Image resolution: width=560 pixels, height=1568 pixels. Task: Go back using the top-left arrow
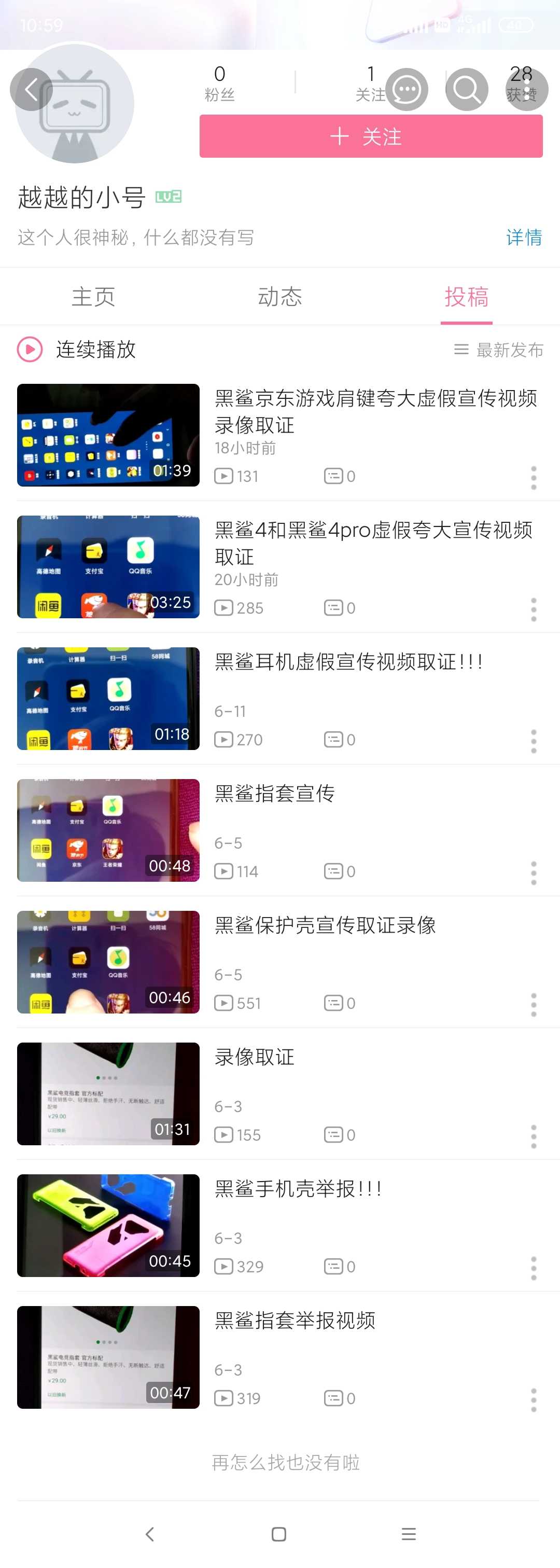click(x=31, y=90)
